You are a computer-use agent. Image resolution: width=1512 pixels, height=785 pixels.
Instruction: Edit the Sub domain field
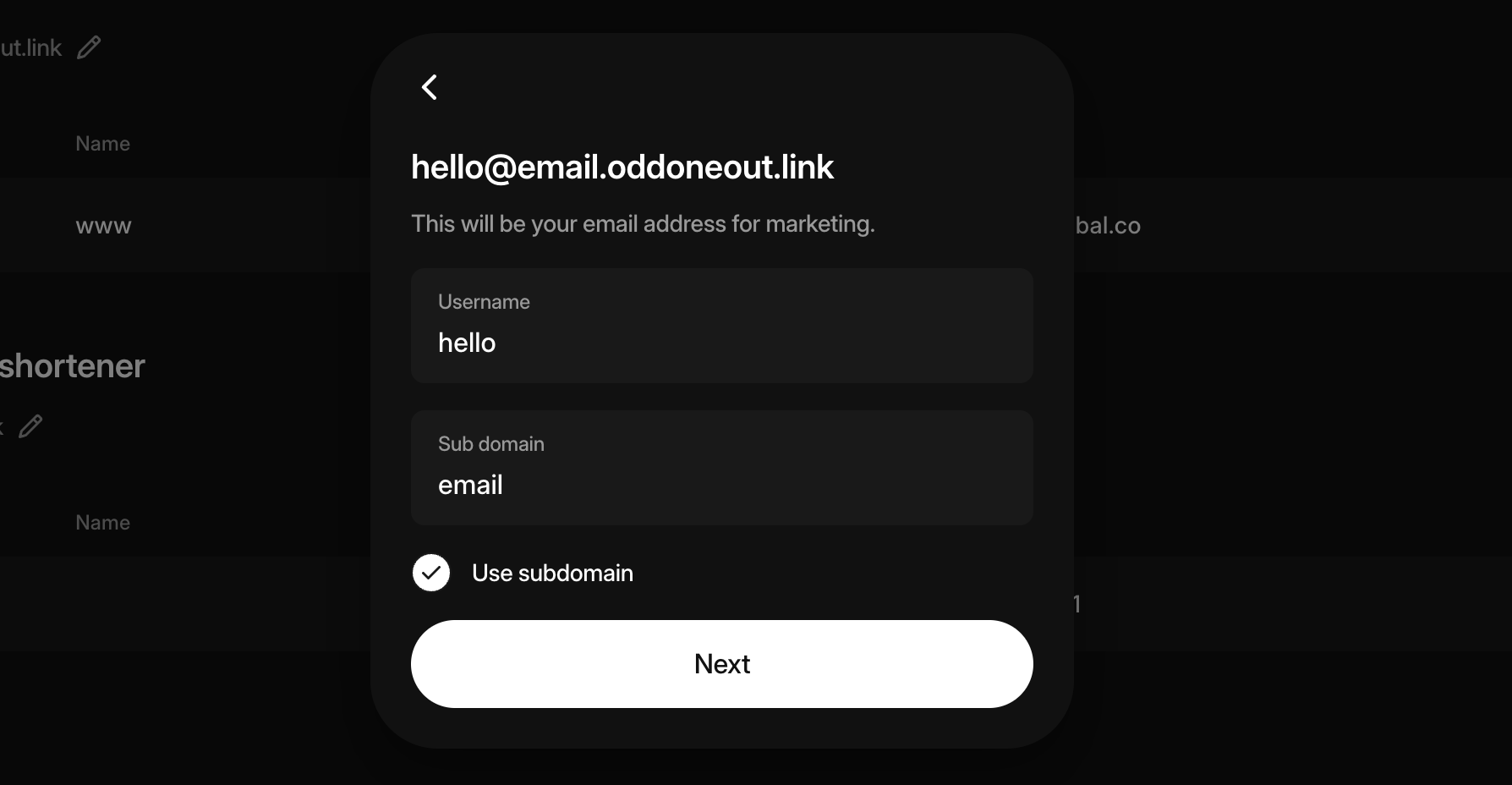click(721, 484)
